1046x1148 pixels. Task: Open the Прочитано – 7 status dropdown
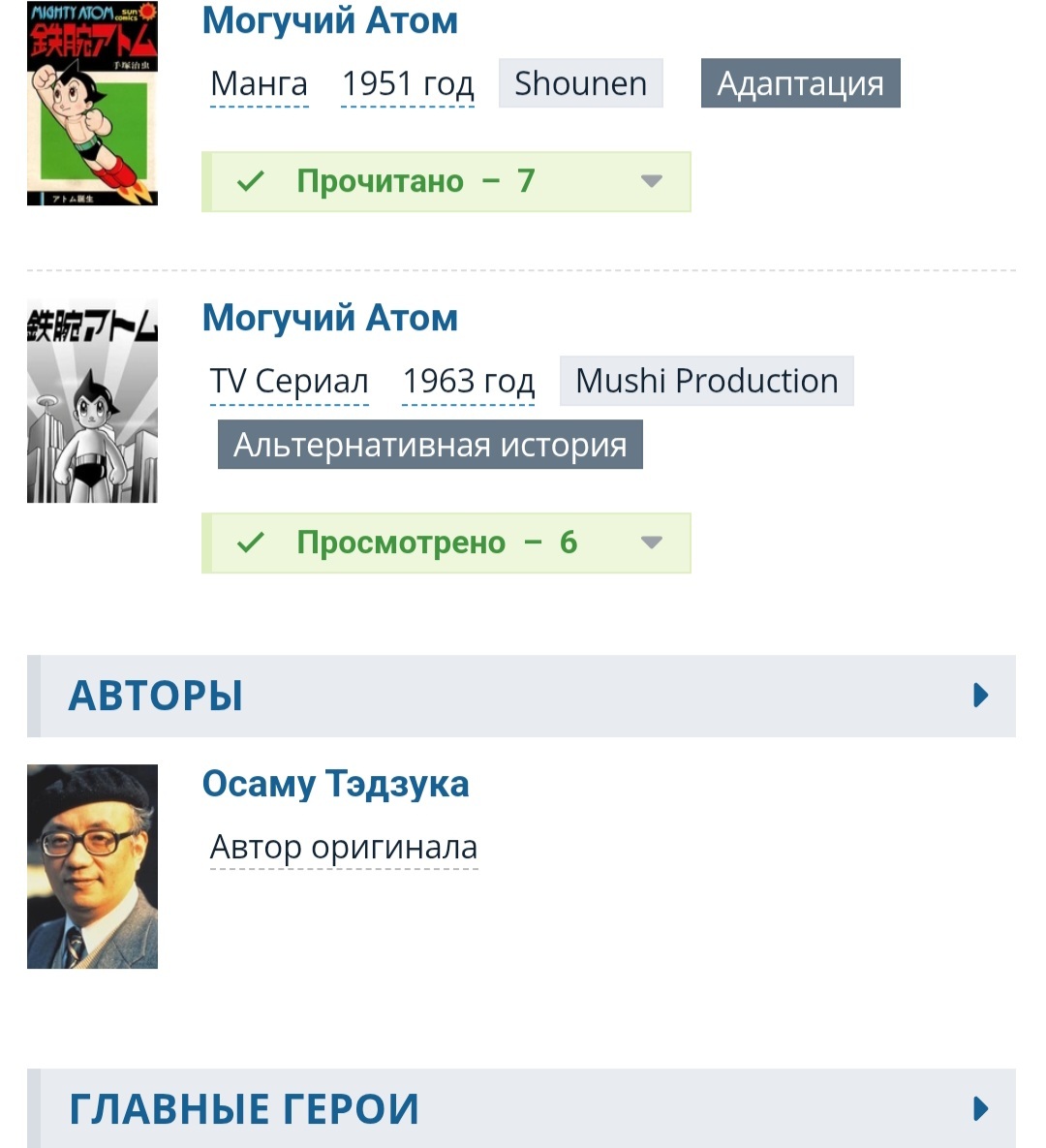[650, 181]
